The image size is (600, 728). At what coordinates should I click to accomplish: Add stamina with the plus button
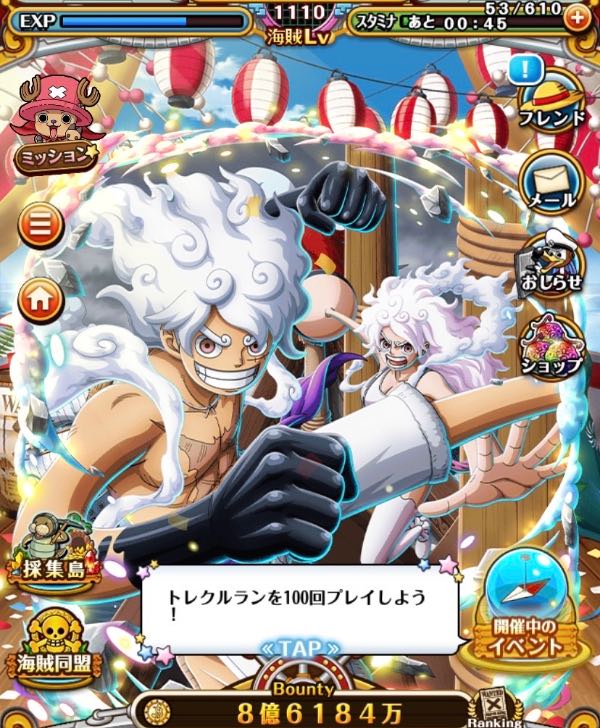(577, 18)
